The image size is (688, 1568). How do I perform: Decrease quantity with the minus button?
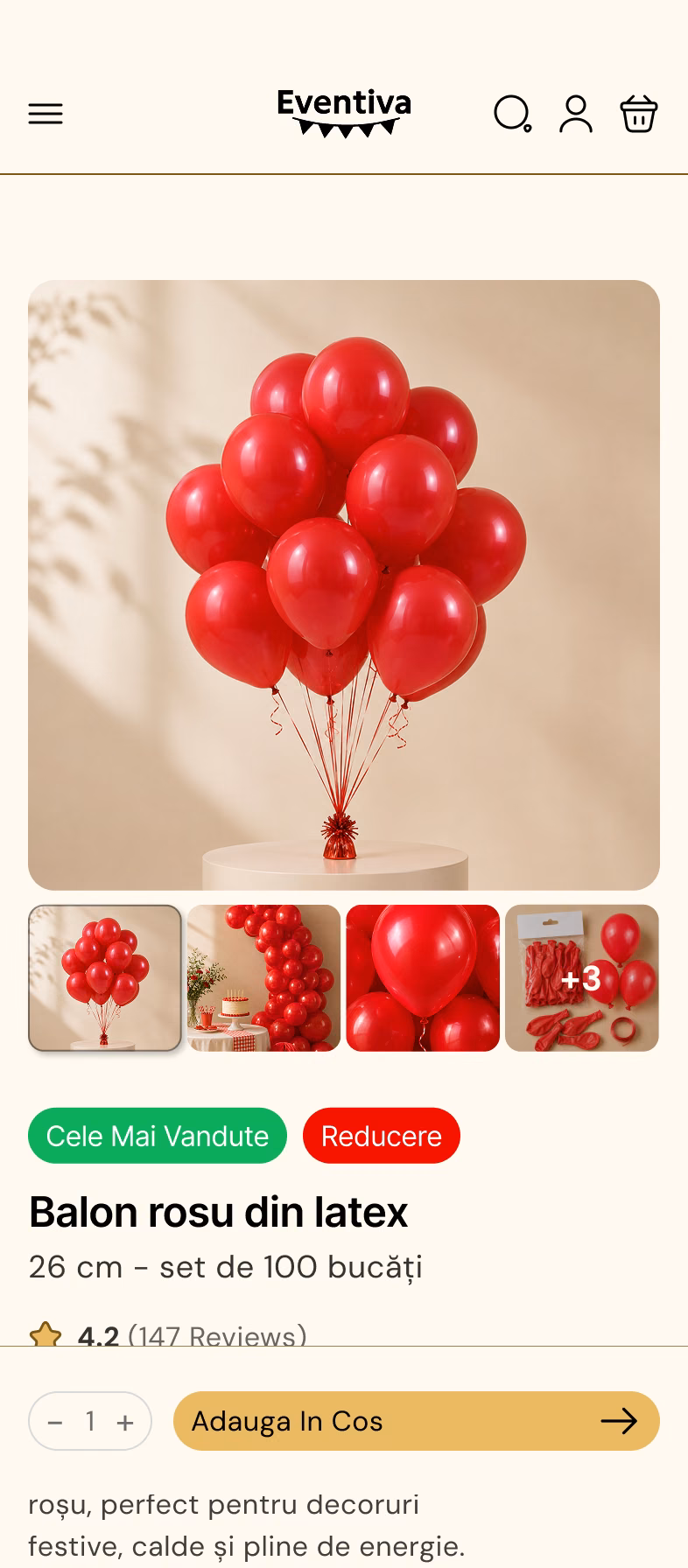pos(55,1423)
